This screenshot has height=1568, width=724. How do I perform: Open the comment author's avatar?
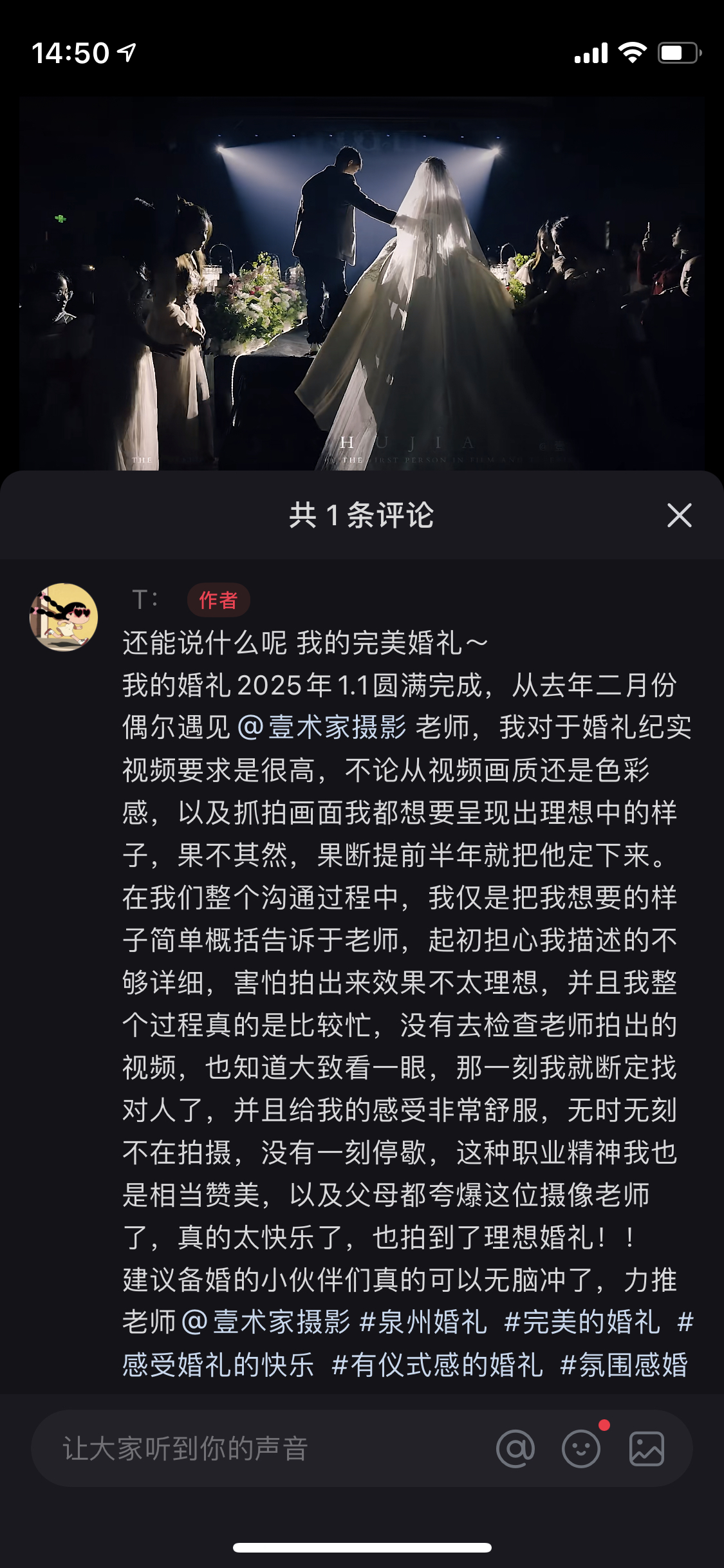[64, 617]
